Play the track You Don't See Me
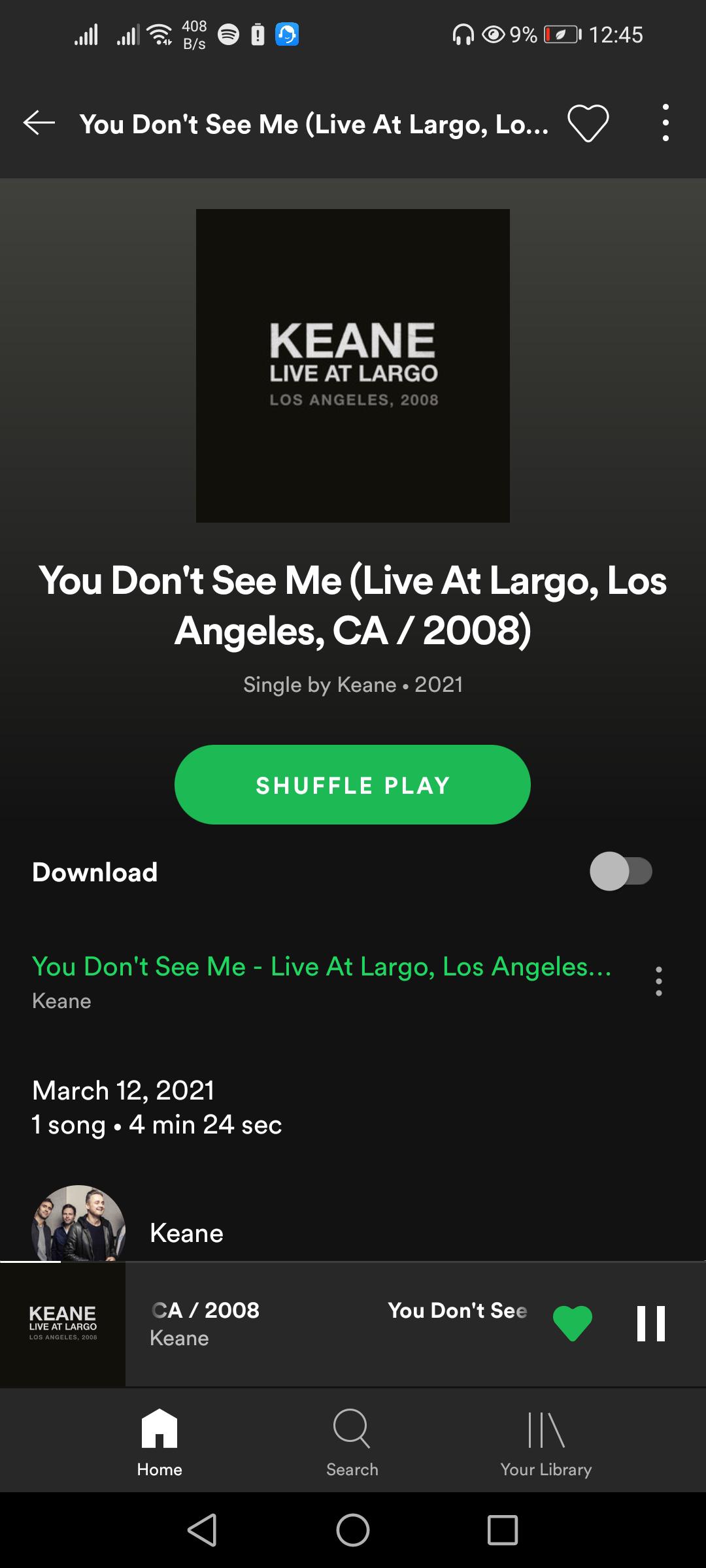Viewport: 706px width, 1568px height. click(320, 981)
